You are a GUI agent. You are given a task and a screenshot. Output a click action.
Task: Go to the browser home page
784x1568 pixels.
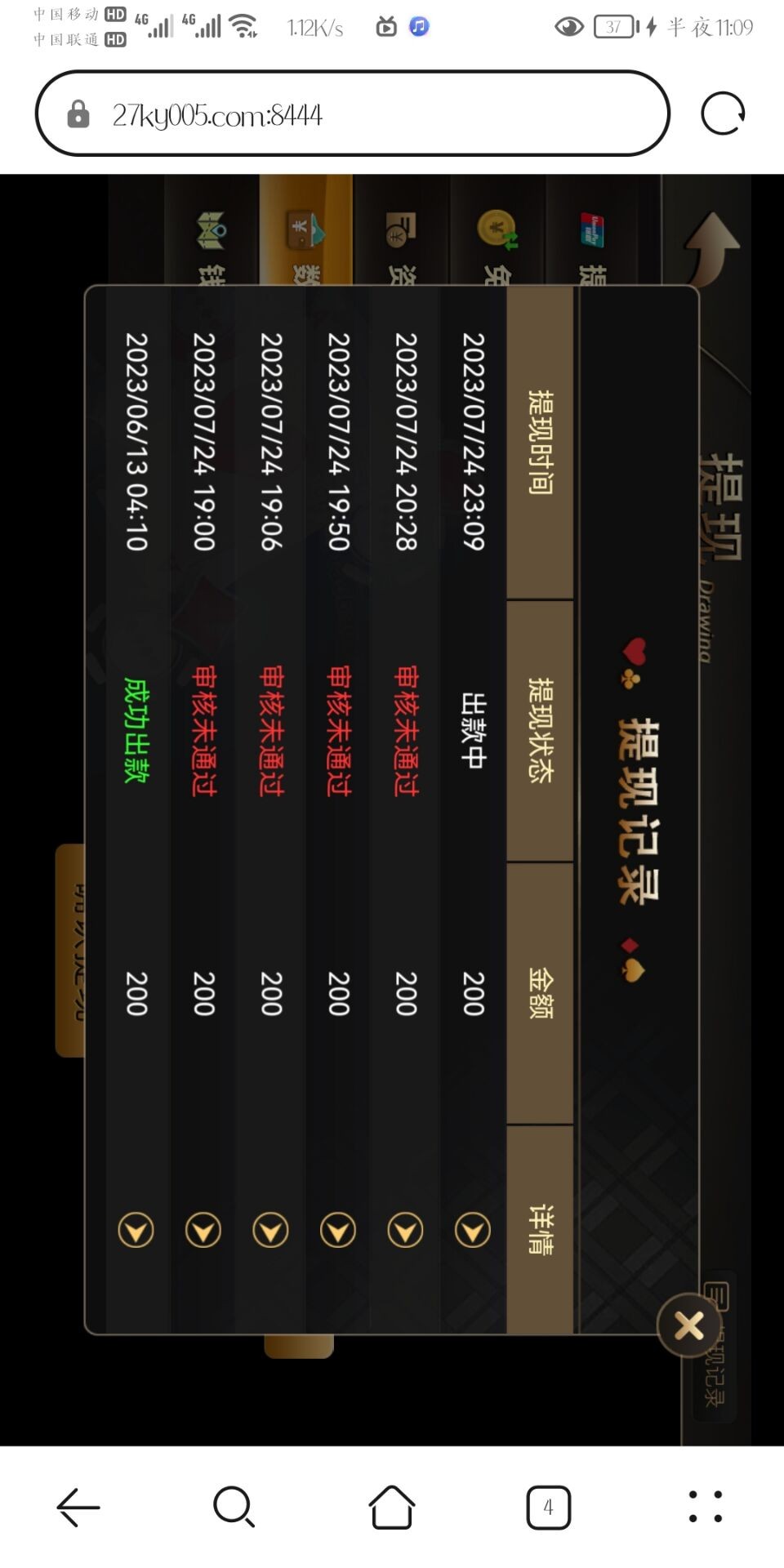[x=392, y=1507]
